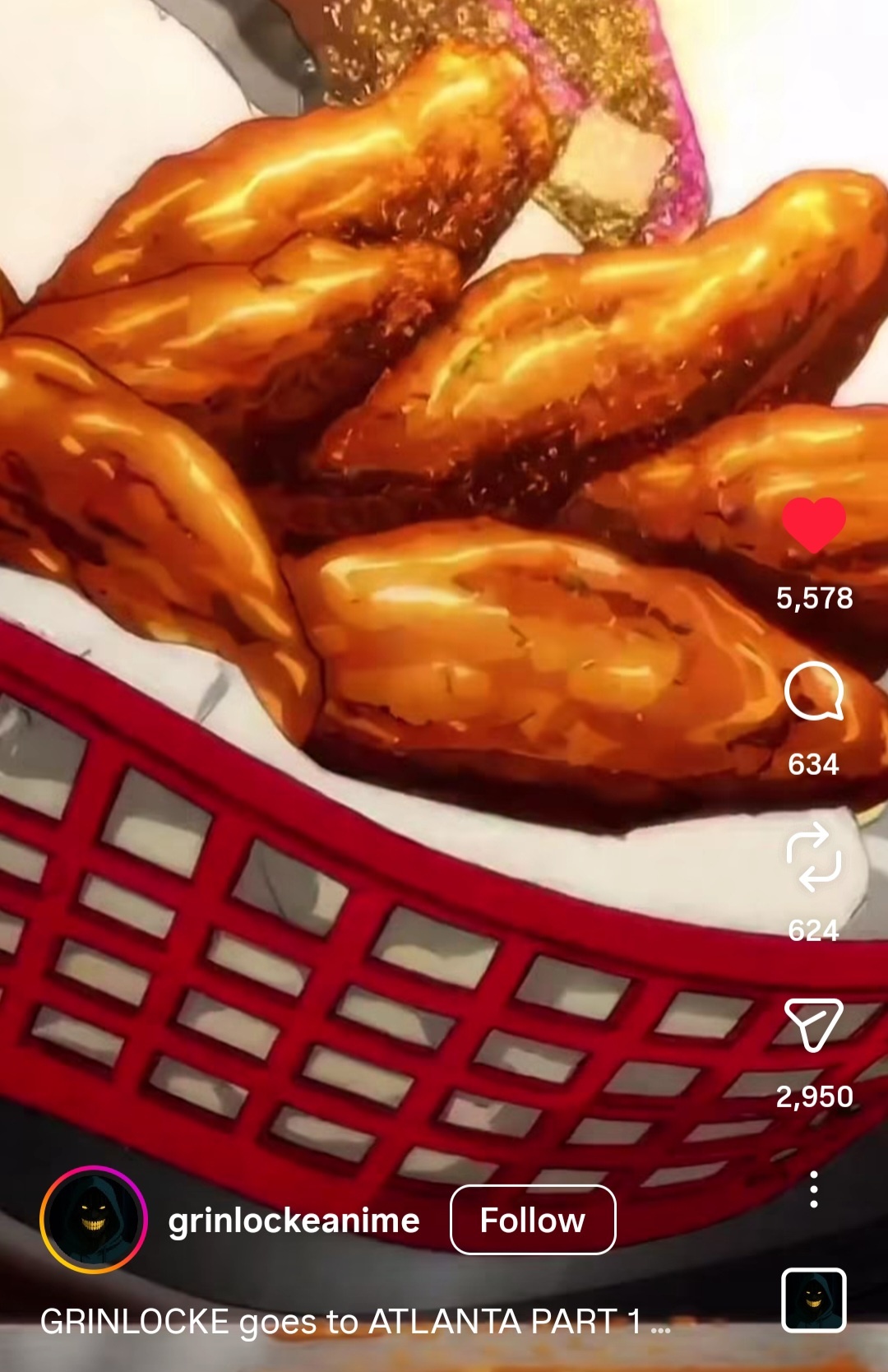The image size is (888, 1372).
Task: Open the three-dot more options menu
Action: (813, 1189)
